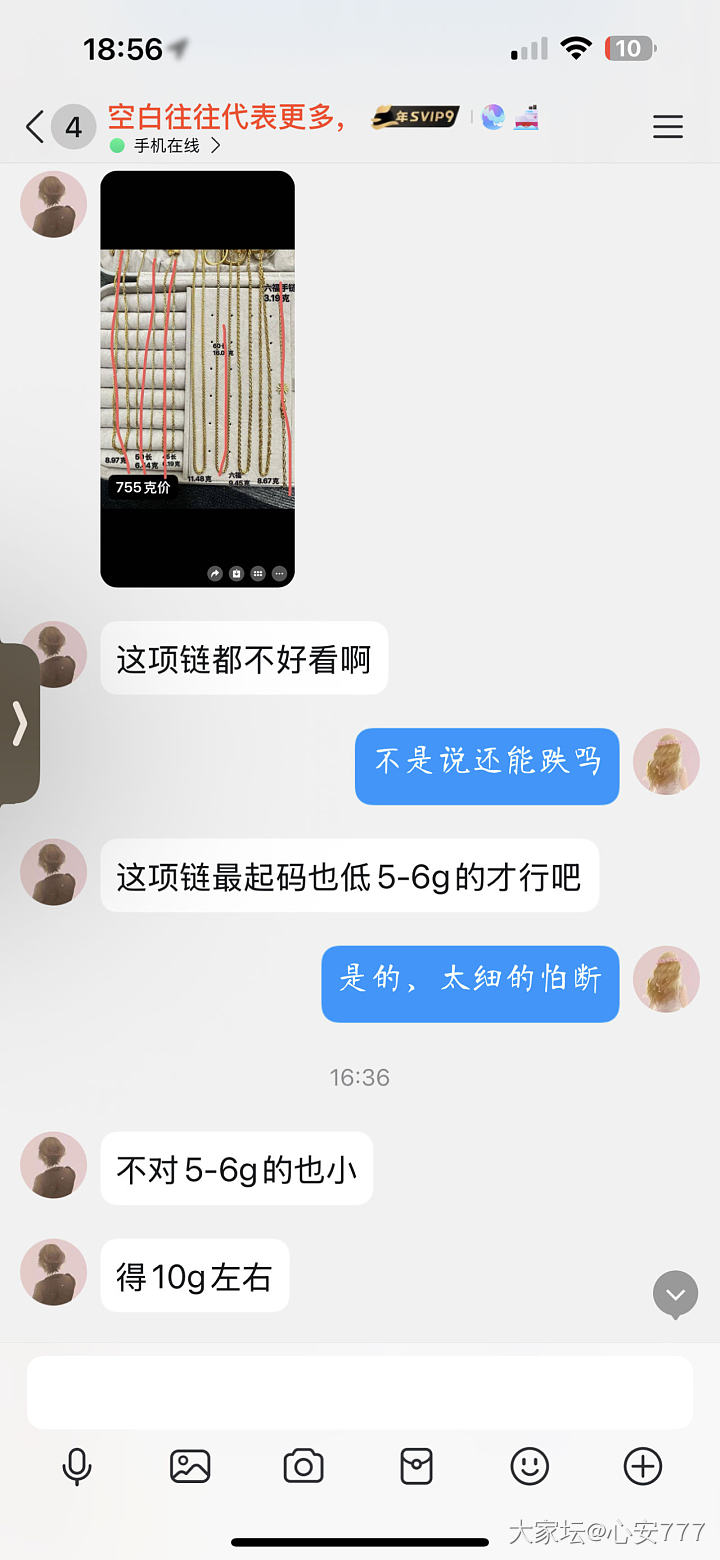
Task: Open the emoji sticker panel
Action: point(530,1467)
